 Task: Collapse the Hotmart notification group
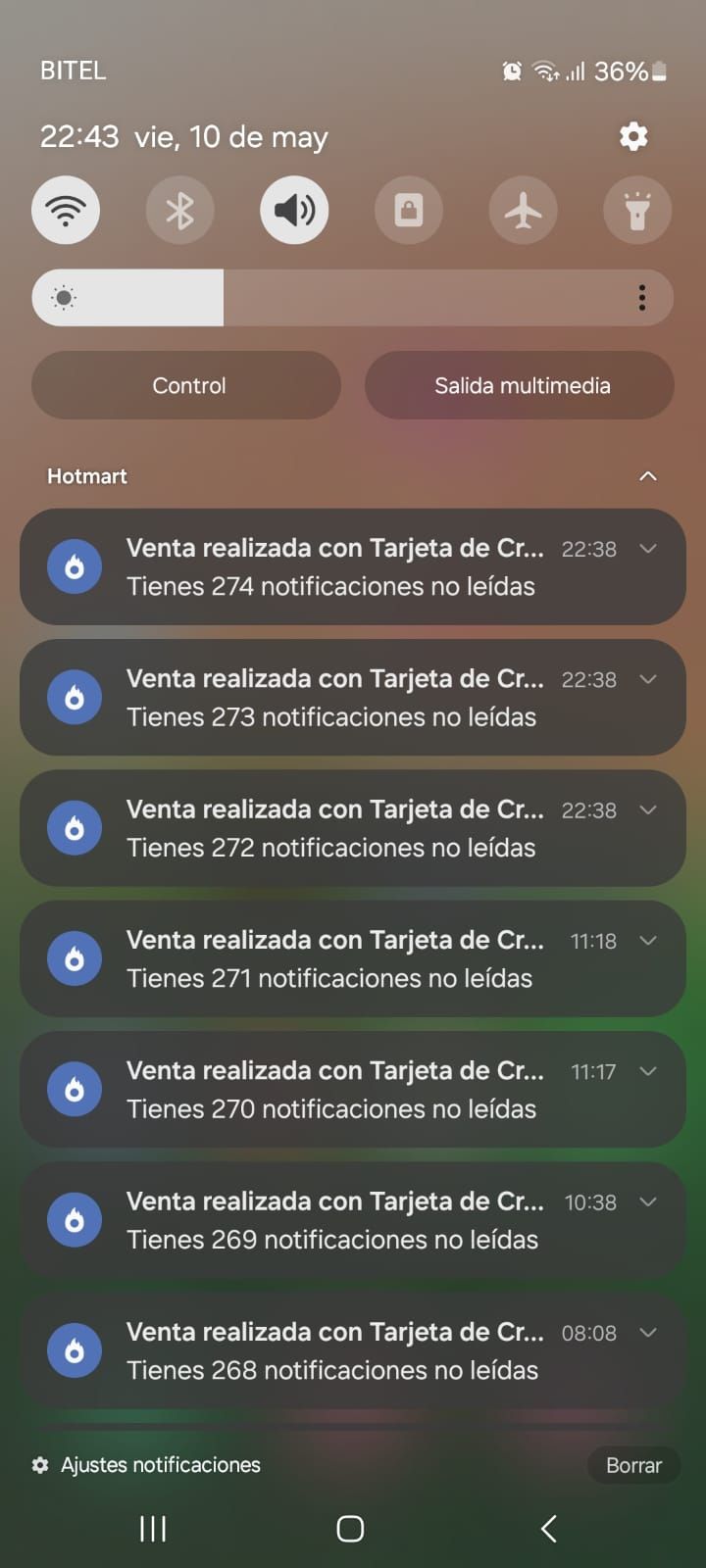click(x=647, y=476)
